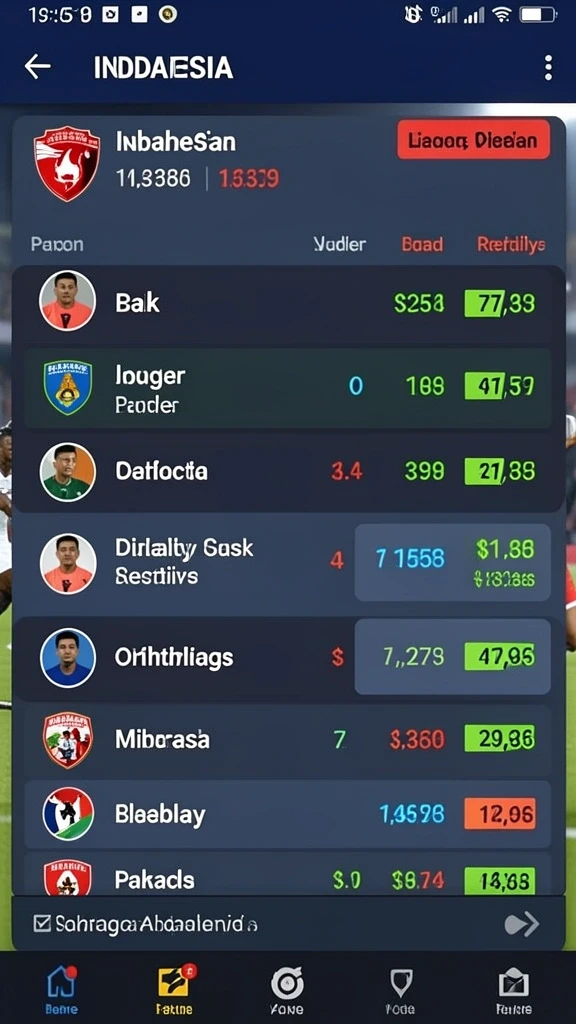Tap the 12,96 orange value on Bleablay
This screenshot has height=1024, width=576.
tap(500, 814)
